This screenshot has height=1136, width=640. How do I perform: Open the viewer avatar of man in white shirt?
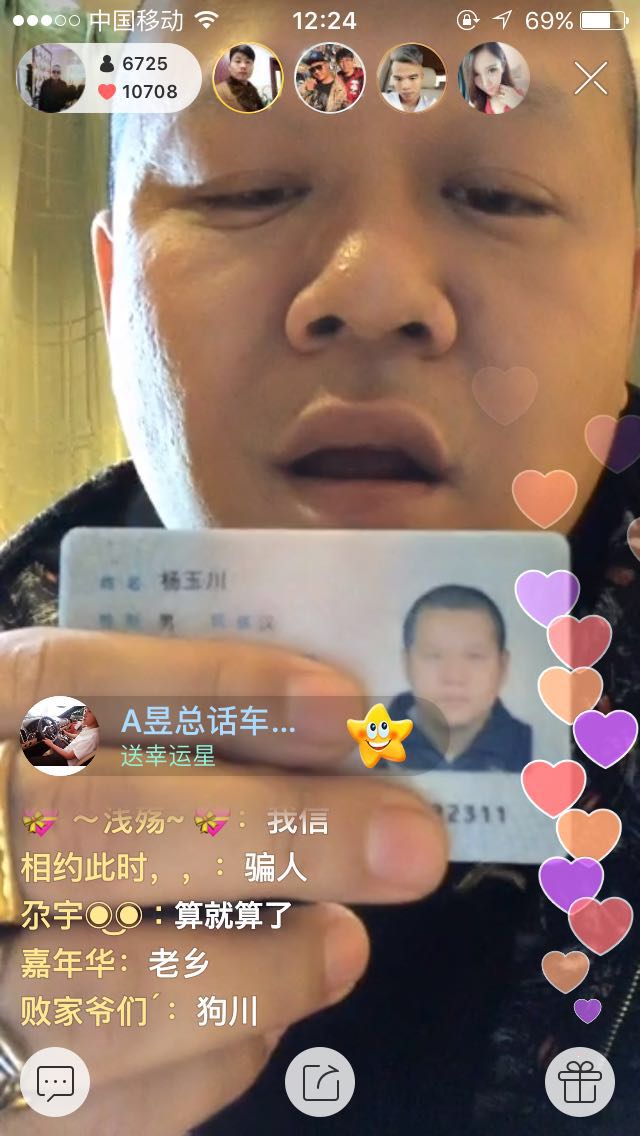point(411,78)
